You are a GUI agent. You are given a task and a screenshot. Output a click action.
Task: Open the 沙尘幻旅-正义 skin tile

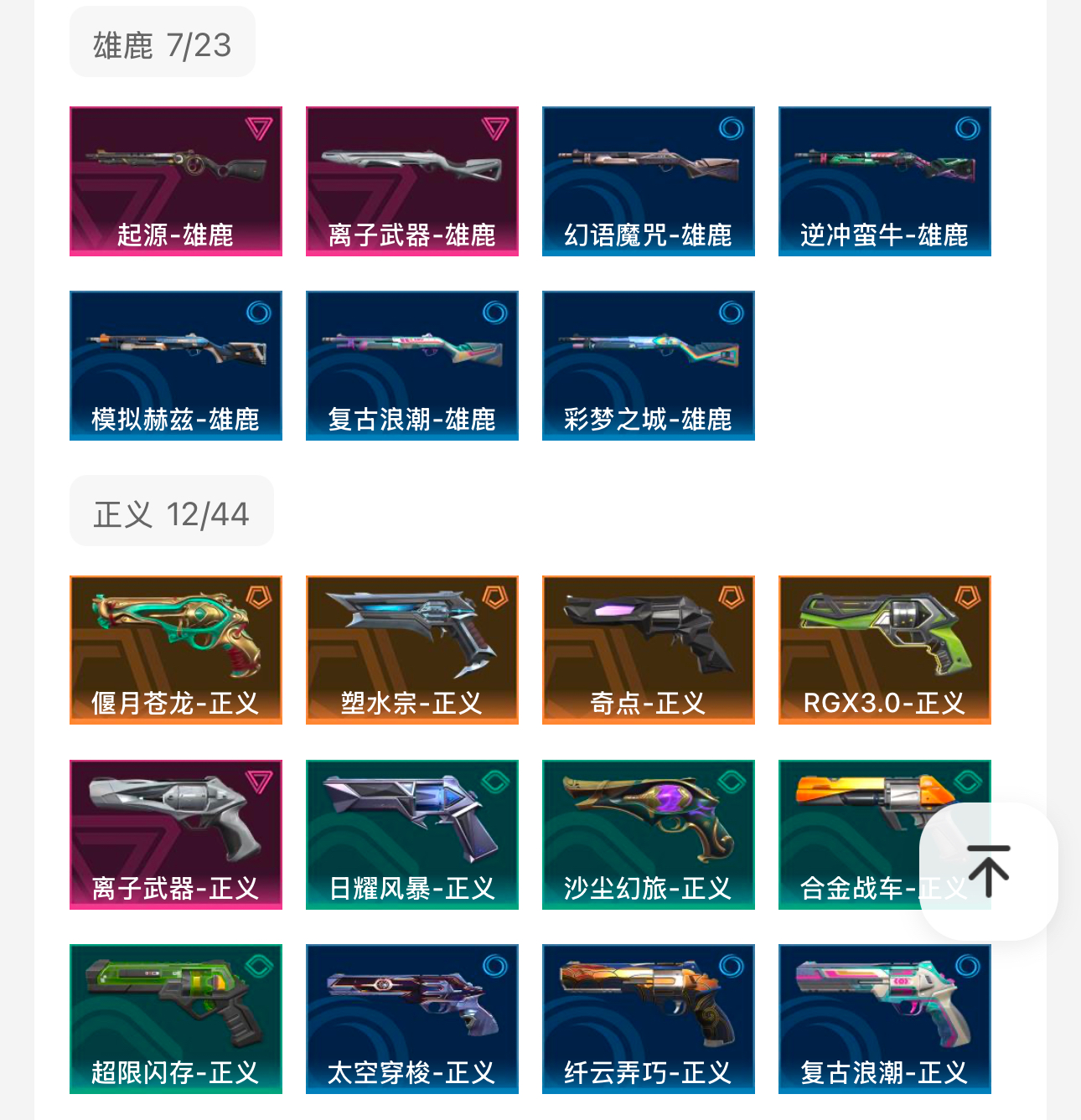(x=649, y=834)
